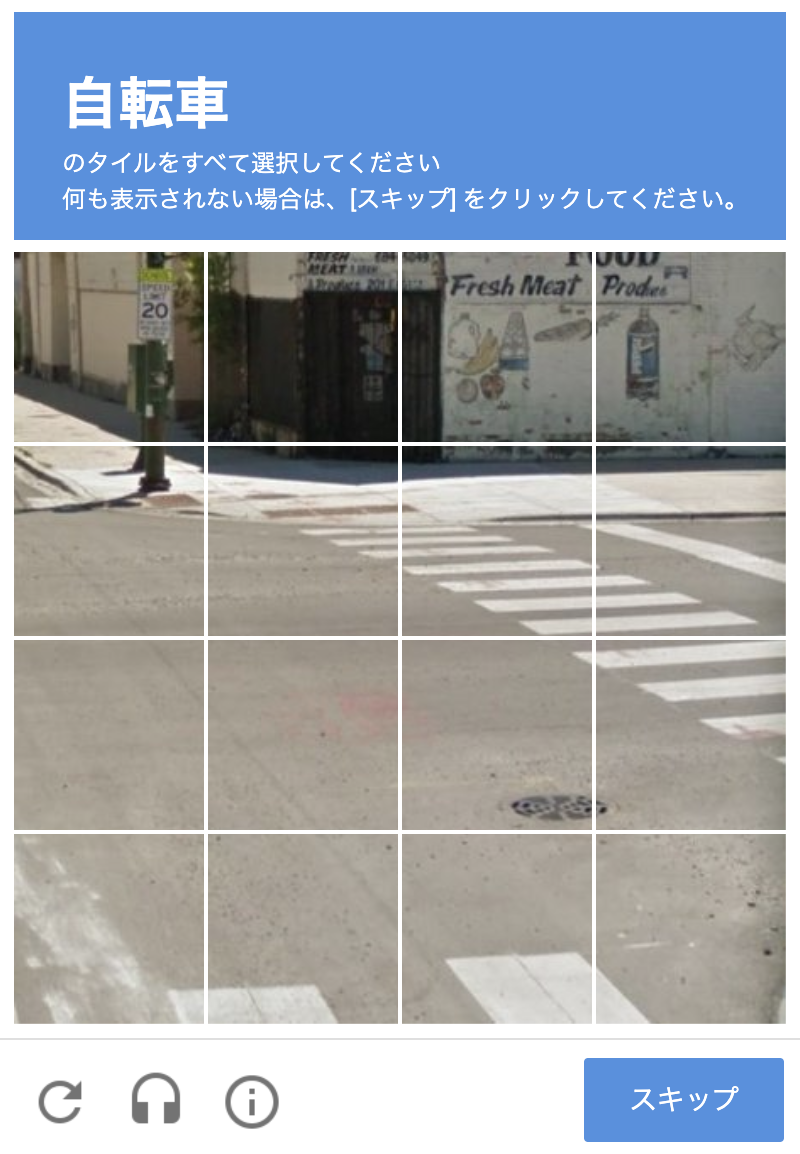Switch to the audio challenge
The width and height of the screenshot is (800, 1154).
click(x=156, y=1101)
